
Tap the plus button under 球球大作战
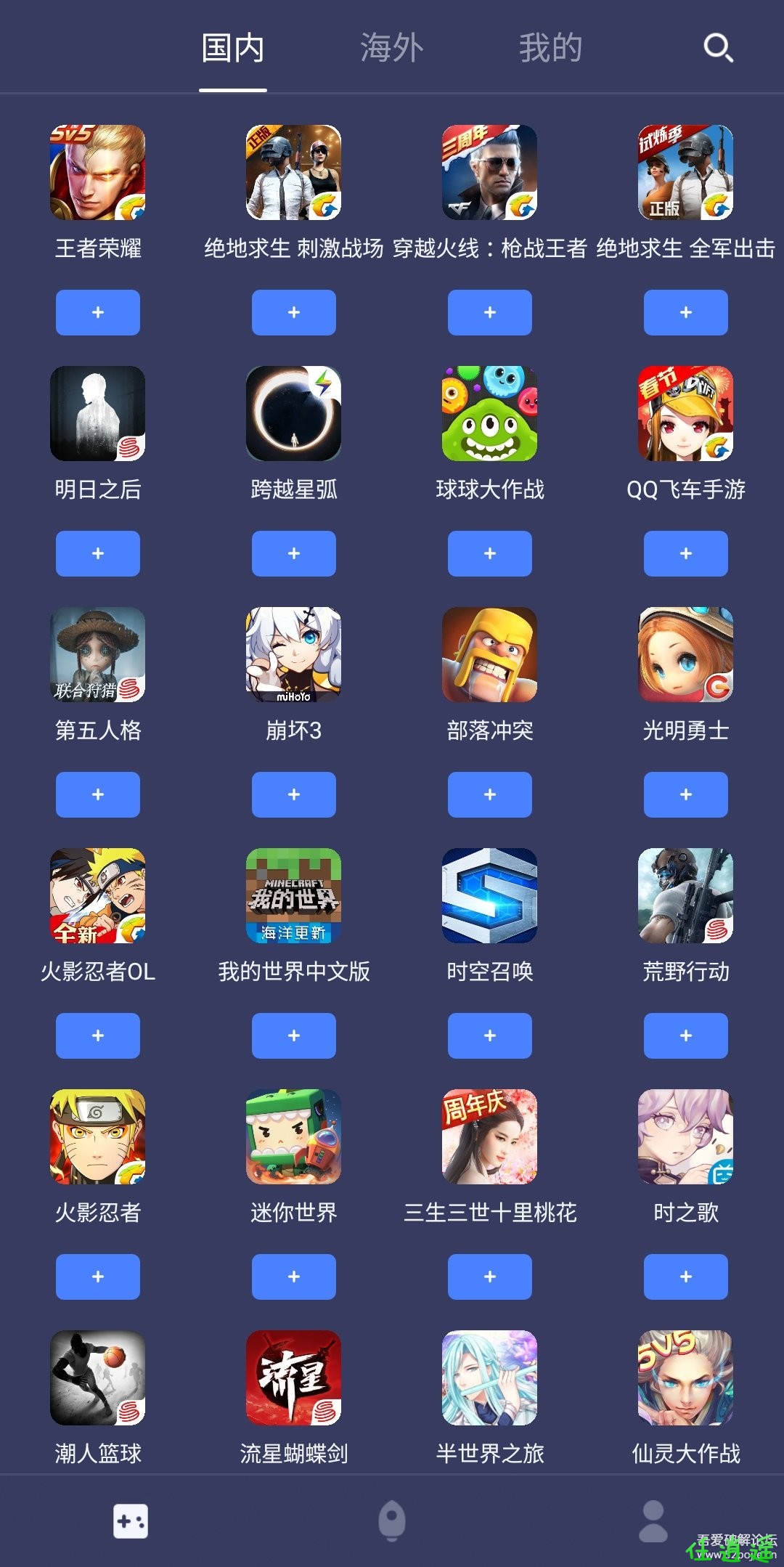(x=490, y=553)
